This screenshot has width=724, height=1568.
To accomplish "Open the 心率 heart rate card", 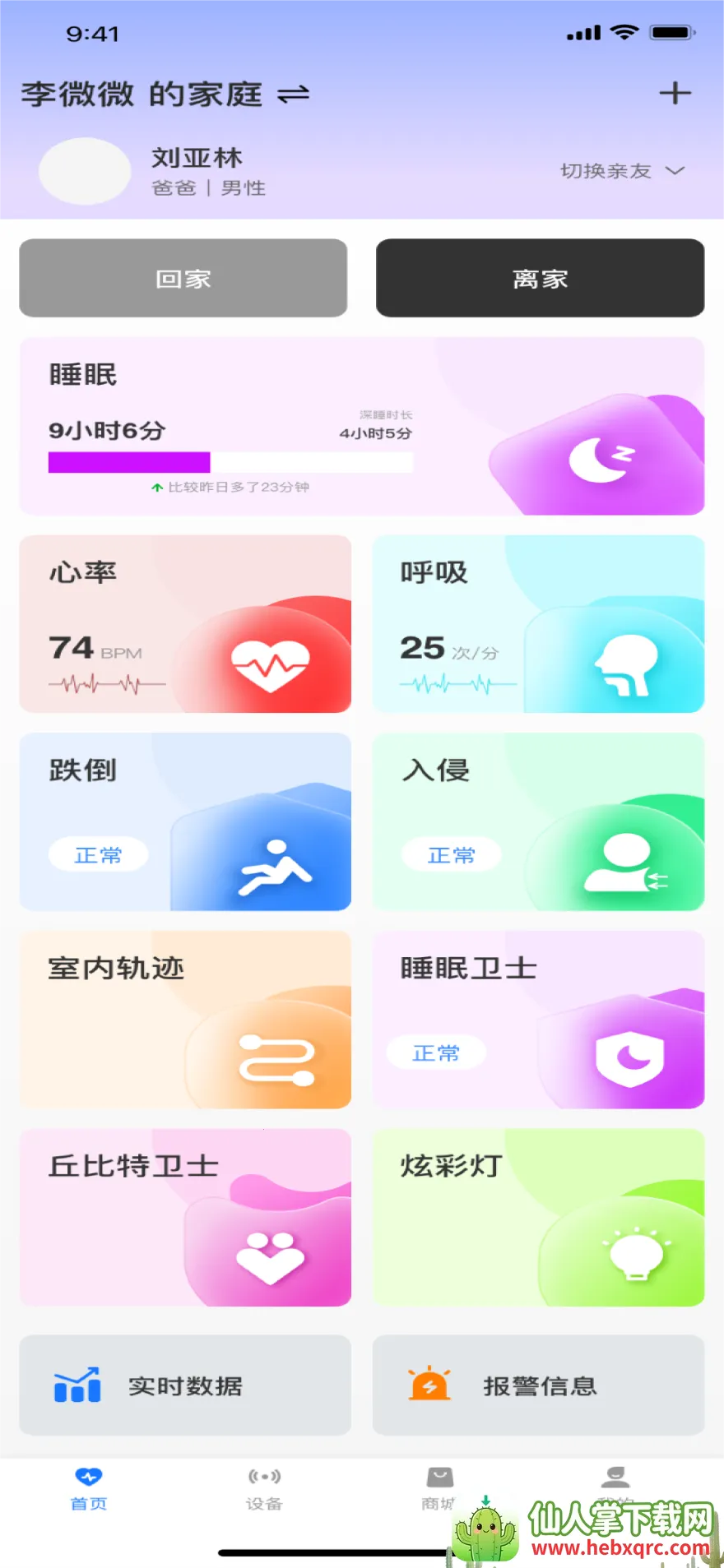I will click(185, 623).
